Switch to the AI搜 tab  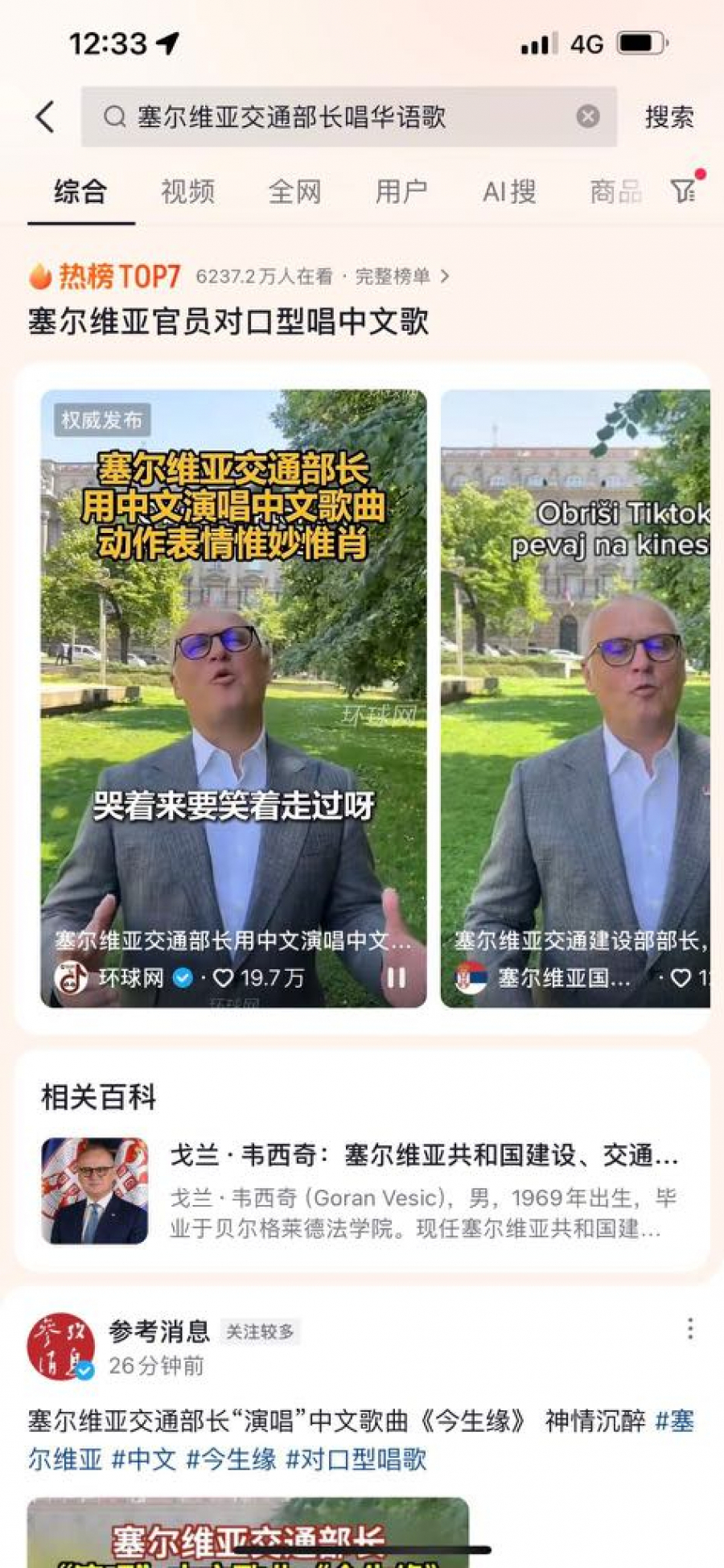510,191
